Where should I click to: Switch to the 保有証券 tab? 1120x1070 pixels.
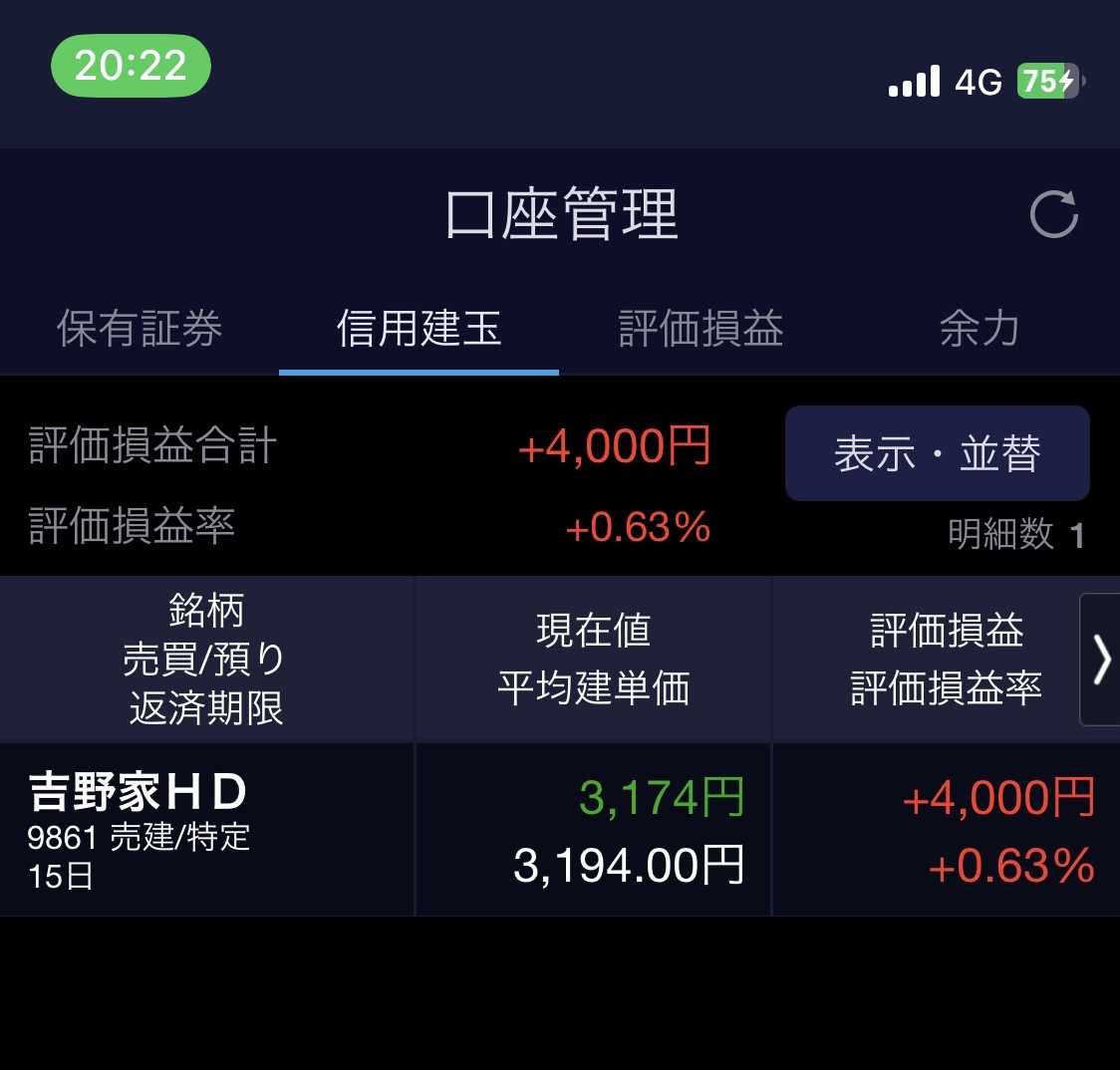click(140, 329)
